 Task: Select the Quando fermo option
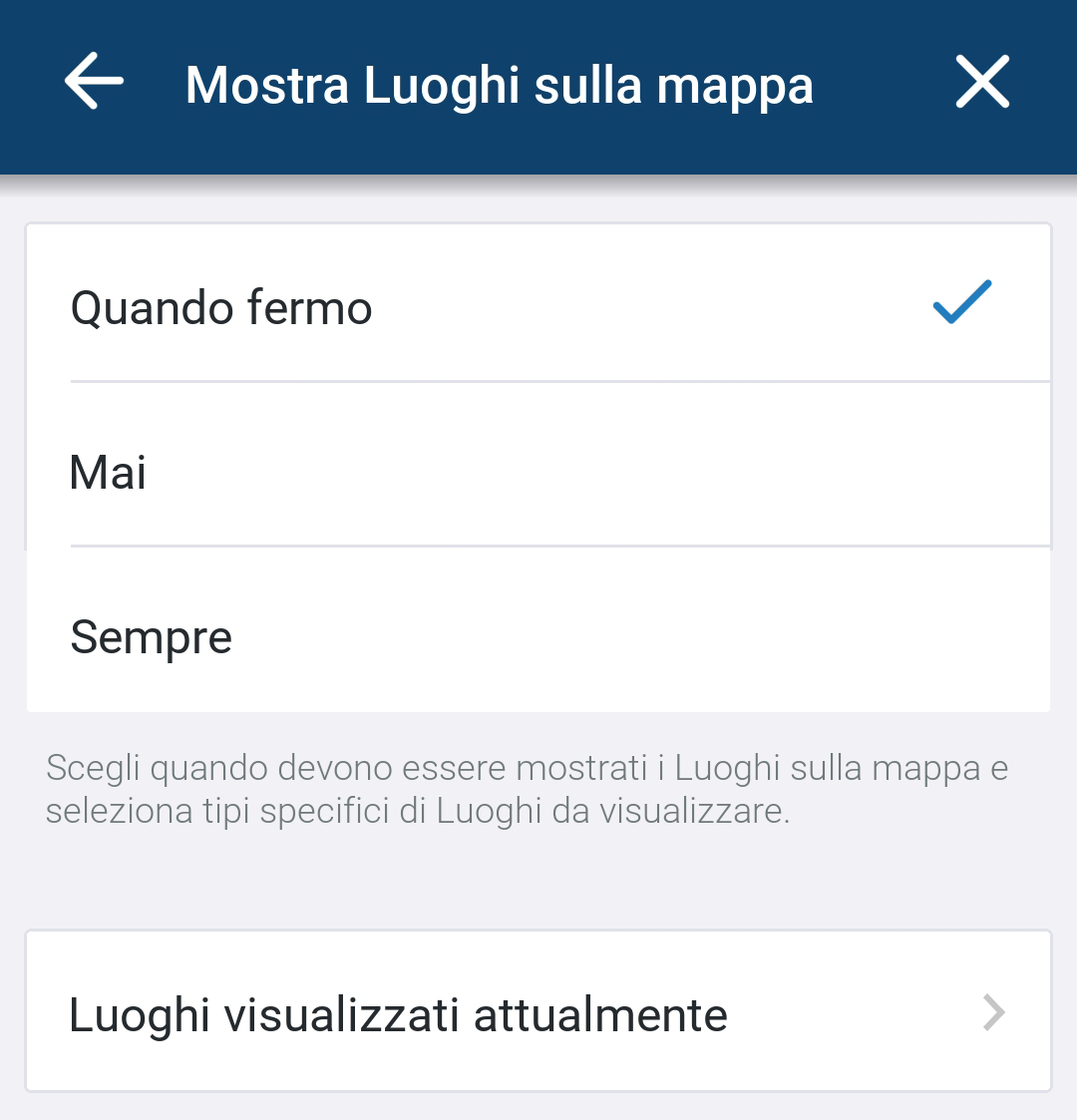[538, 306]
